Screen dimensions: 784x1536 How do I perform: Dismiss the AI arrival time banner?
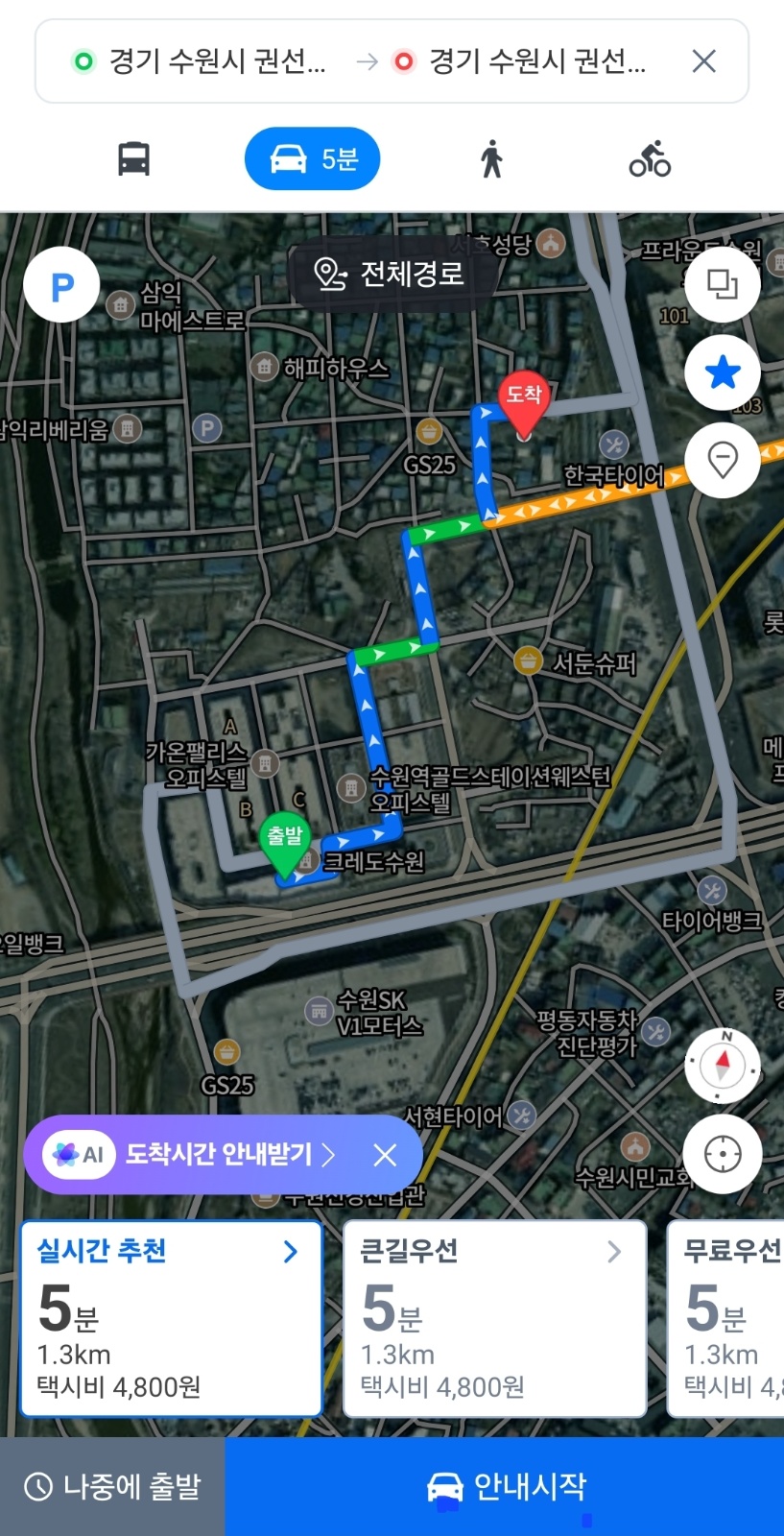(x=385, y=1154)
